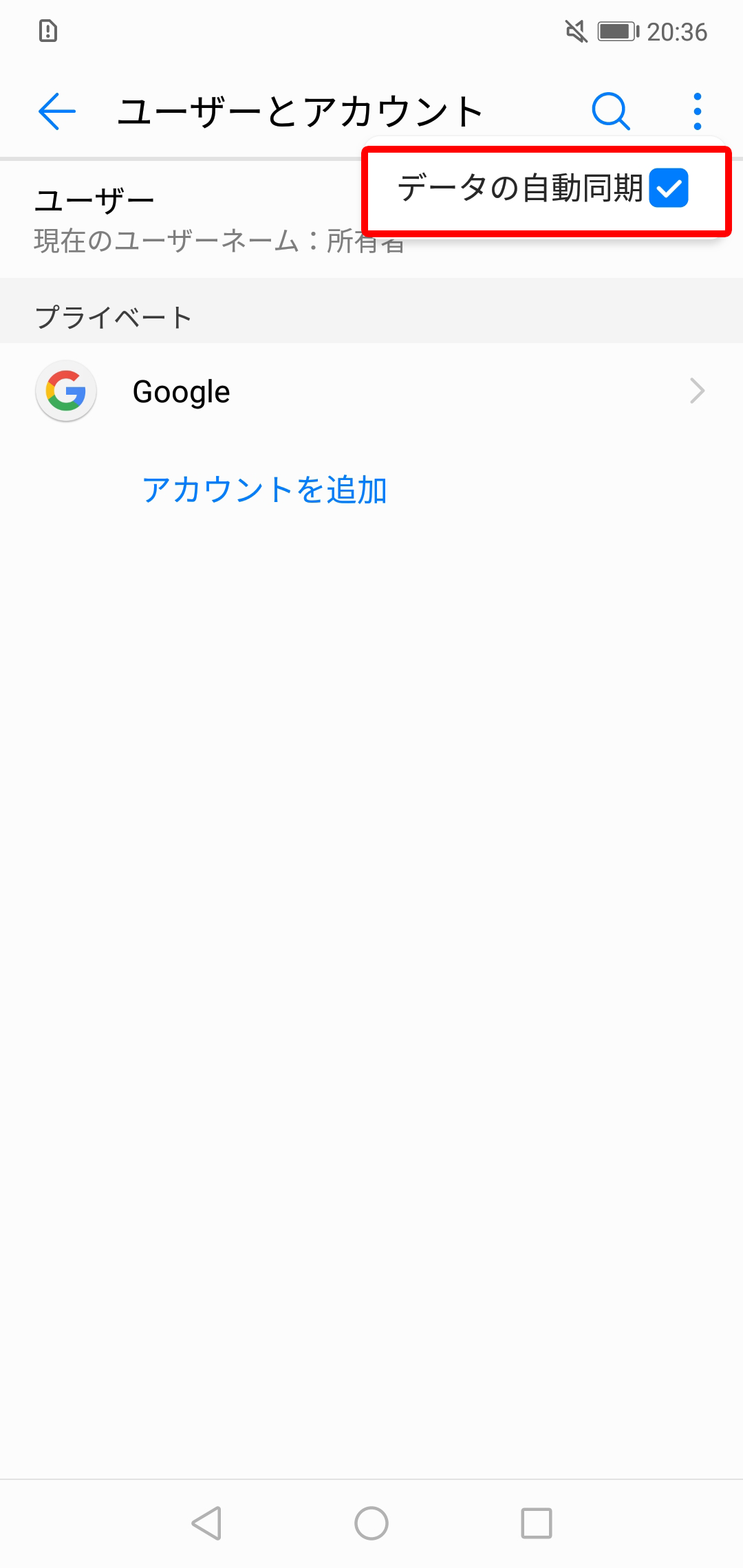Tap the system home button
743x1568 pixels.
coord(371,1523)
